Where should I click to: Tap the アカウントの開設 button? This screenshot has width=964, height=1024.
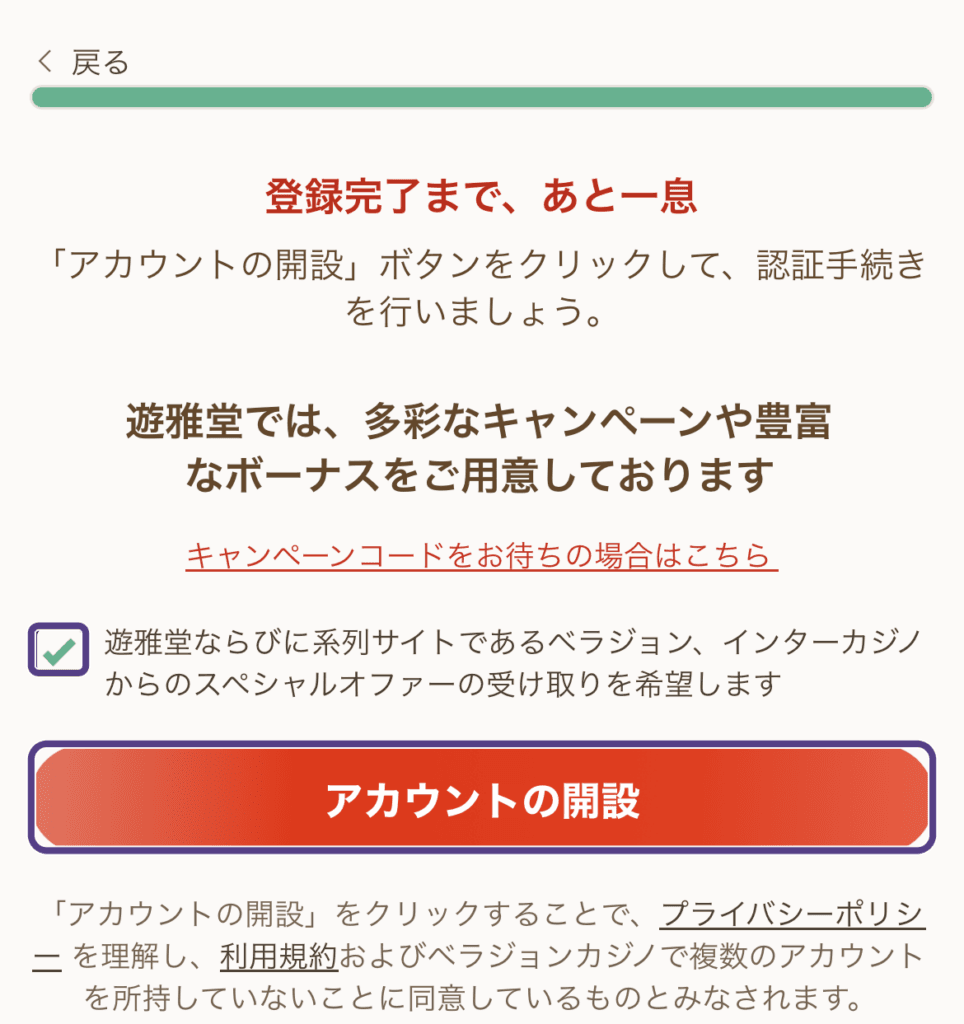coord(482,800)
